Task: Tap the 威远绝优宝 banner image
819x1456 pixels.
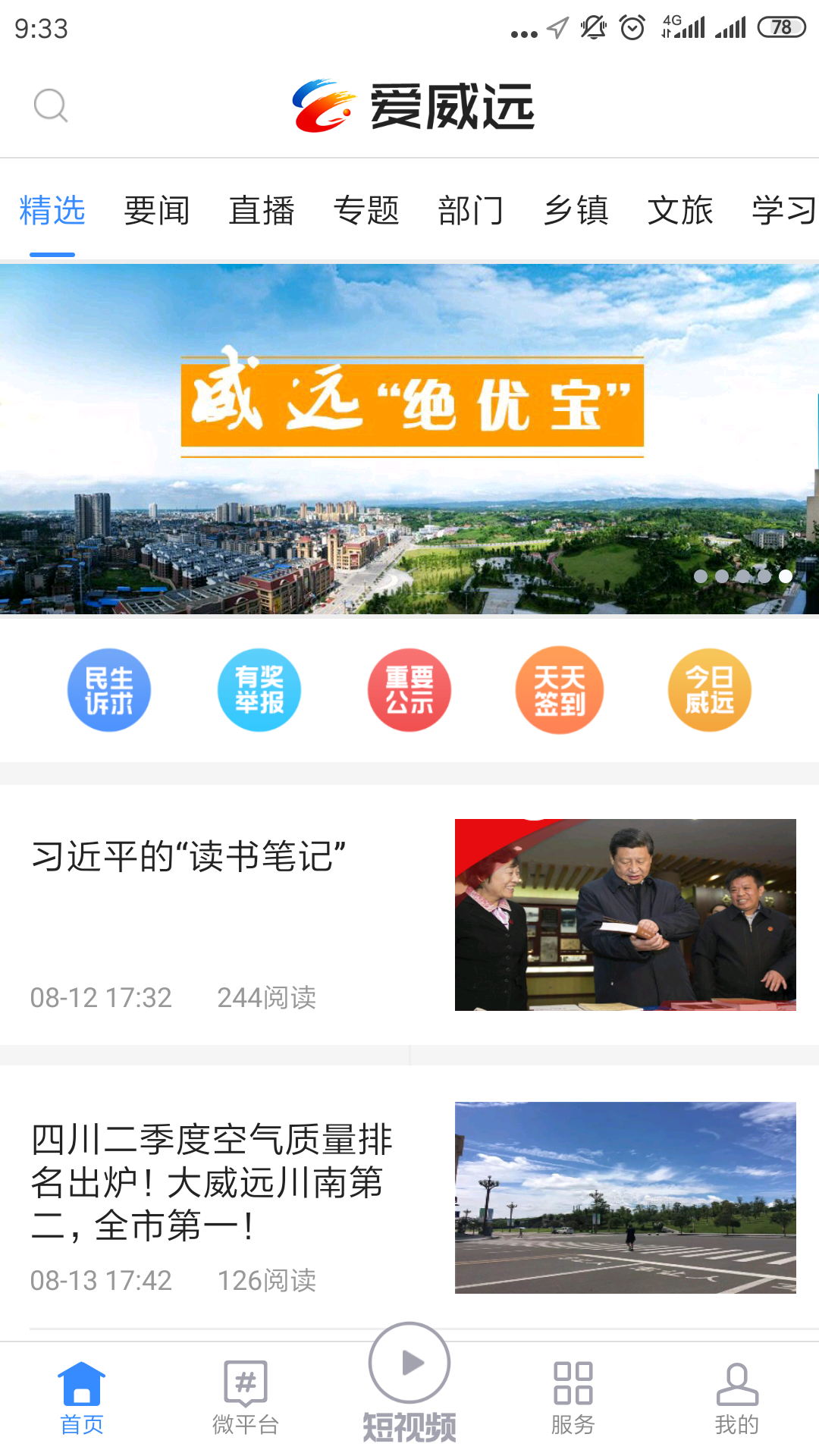Action: click(409, 440)
